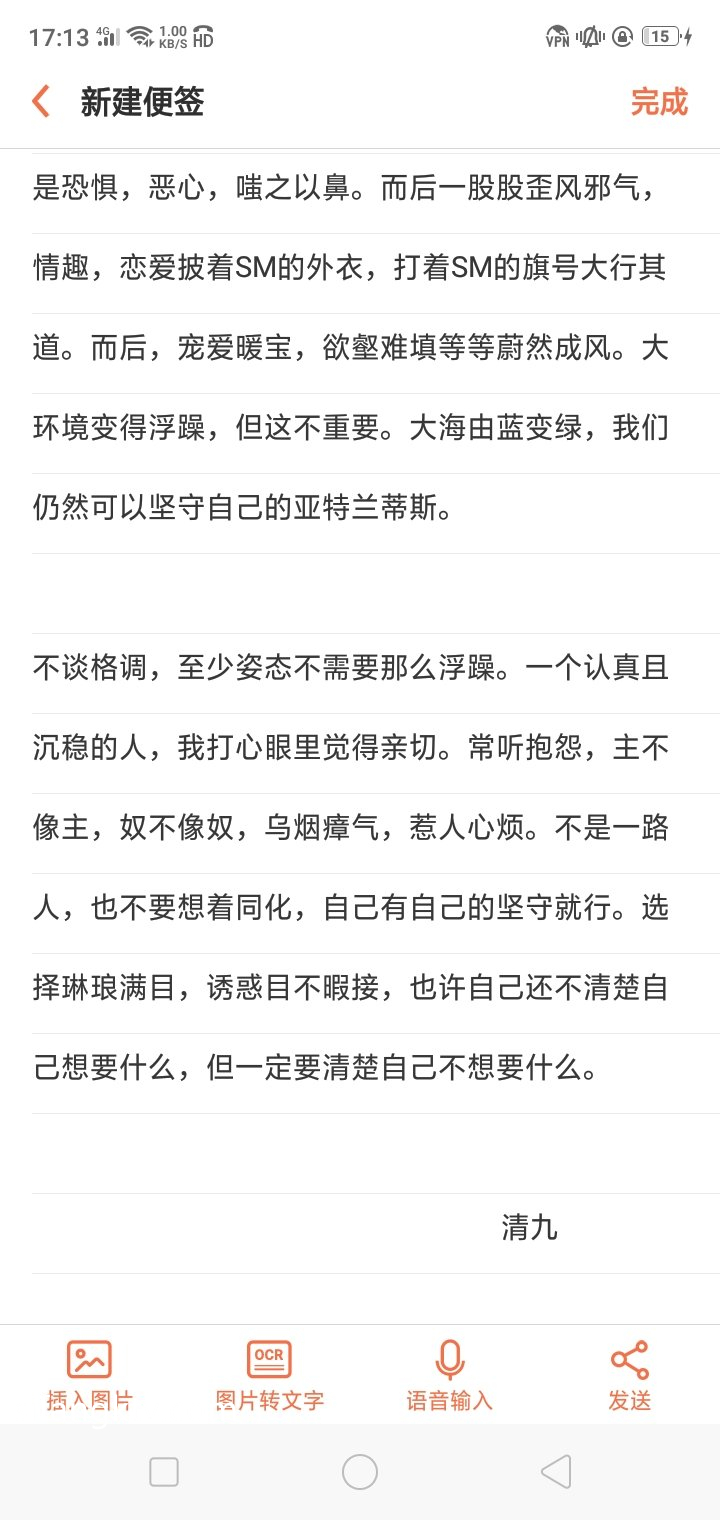720x1520 pixels.
Task: Select 图片转文字 OCR tool
Action: pyautogui.click(x=270, y=1375)
